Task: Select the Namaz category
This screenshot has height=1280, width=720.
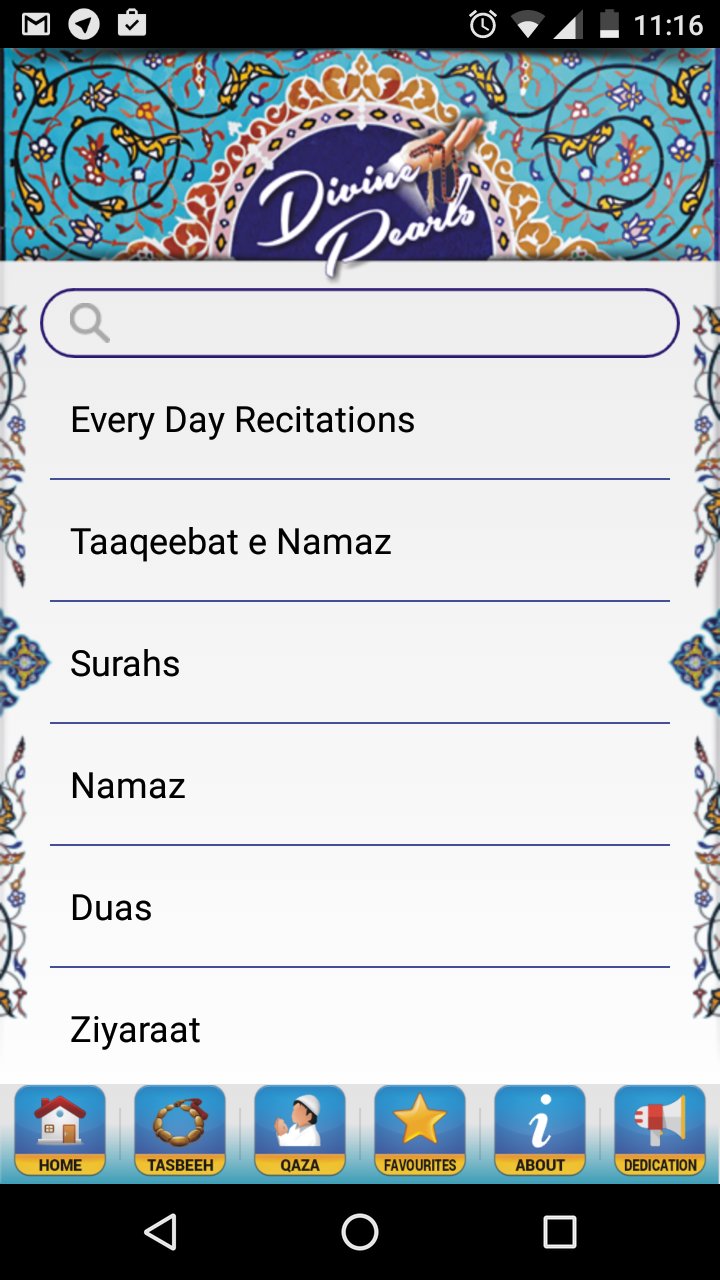Action: coord(360,786)
